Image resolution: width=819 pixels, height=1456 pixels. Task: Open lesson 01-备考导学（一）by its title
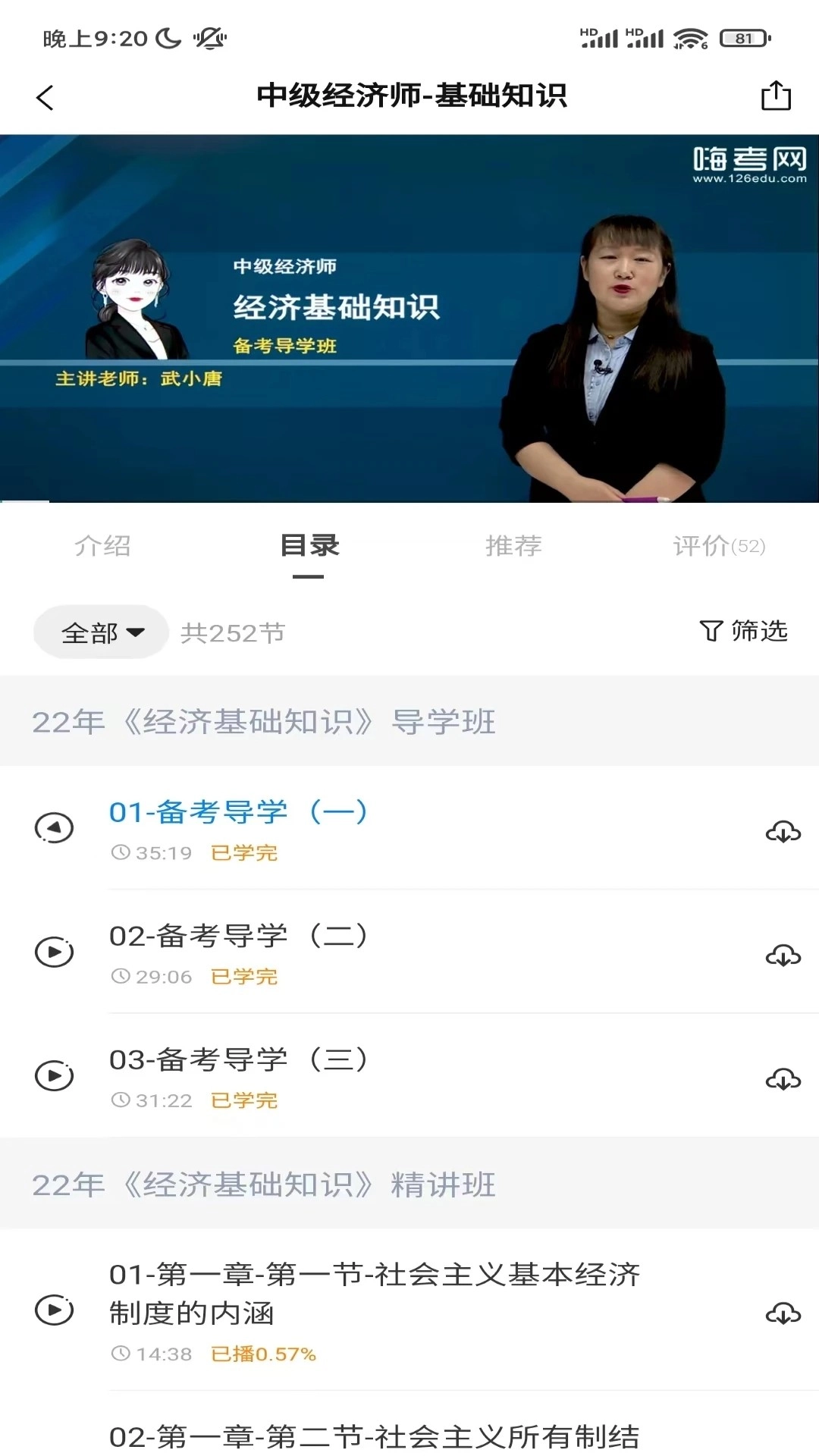click(x=239, y=811)
